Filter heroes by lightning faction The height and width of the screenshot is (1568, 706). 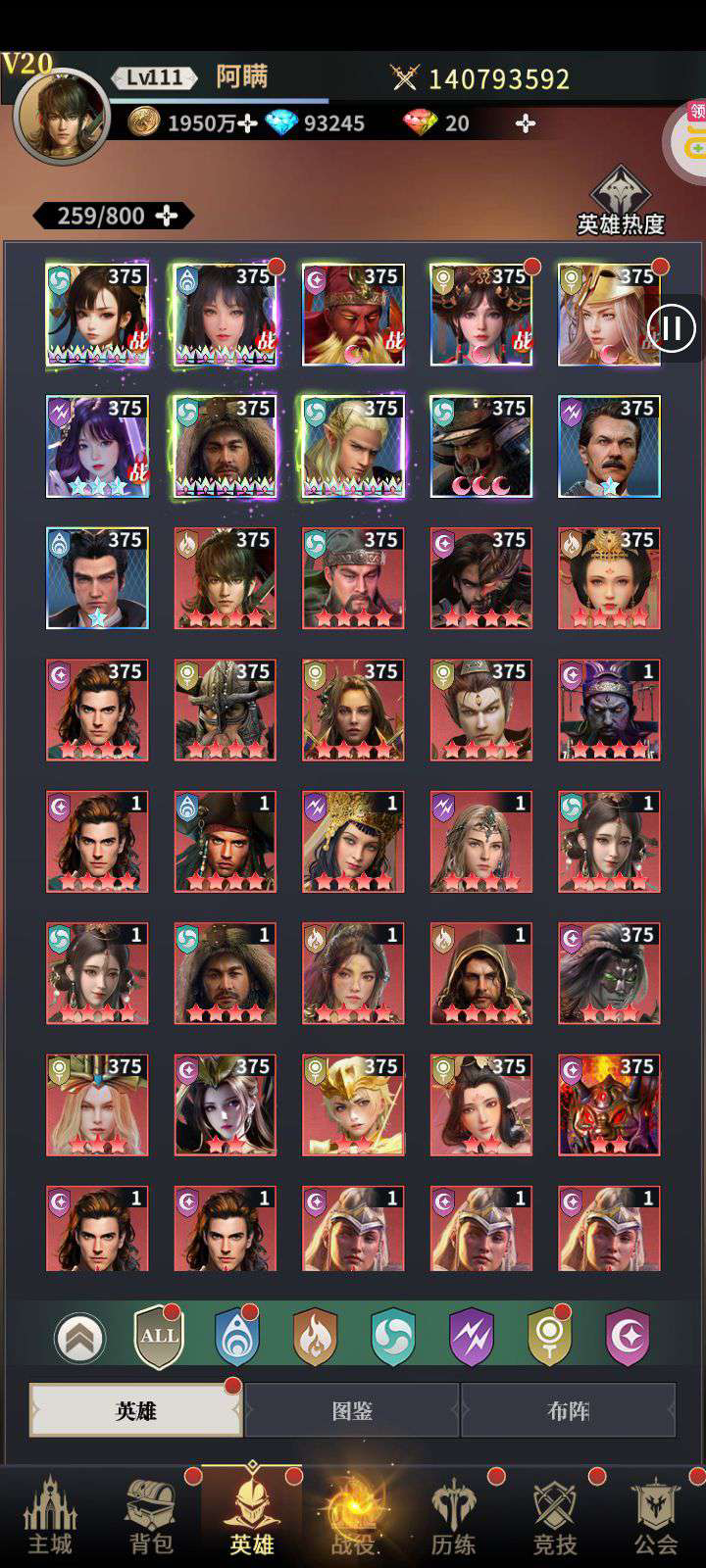click(x=471, y=1337)
